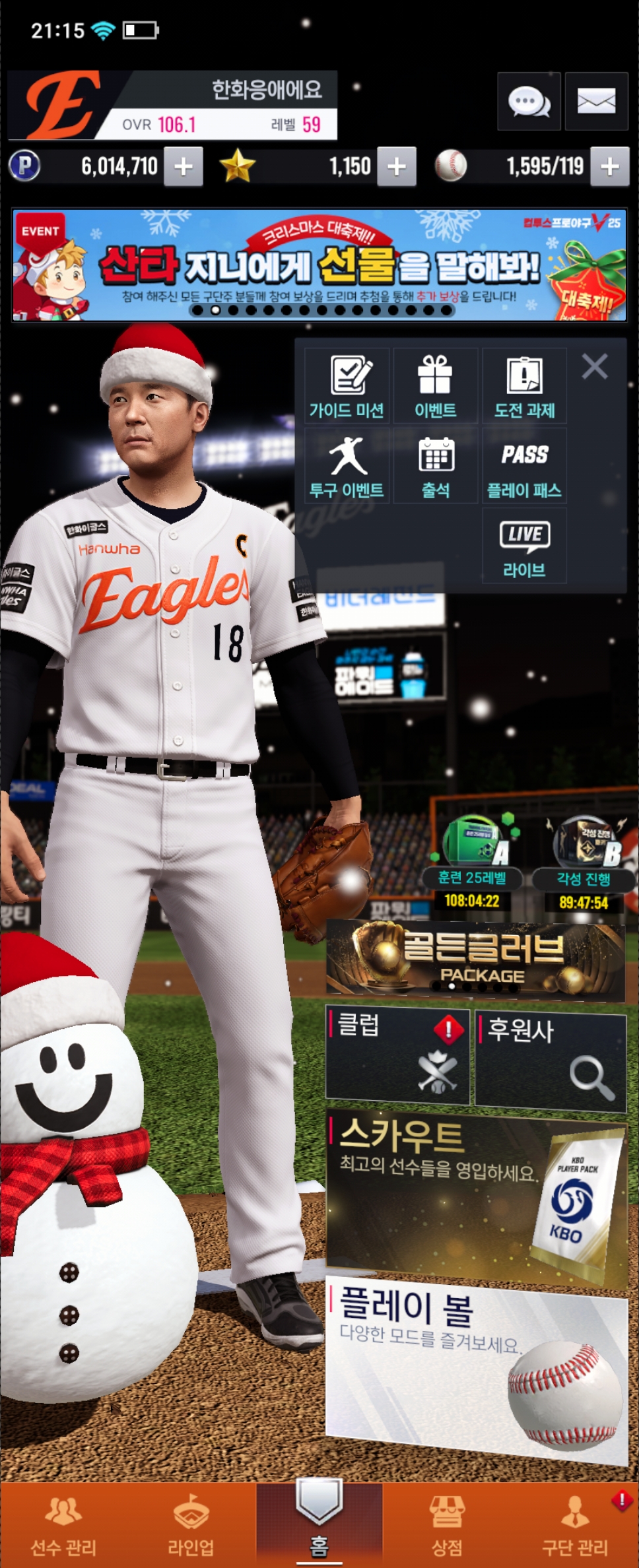
Task: Open 가이드 미션 from the quick menu
Action: click(347, 386)
